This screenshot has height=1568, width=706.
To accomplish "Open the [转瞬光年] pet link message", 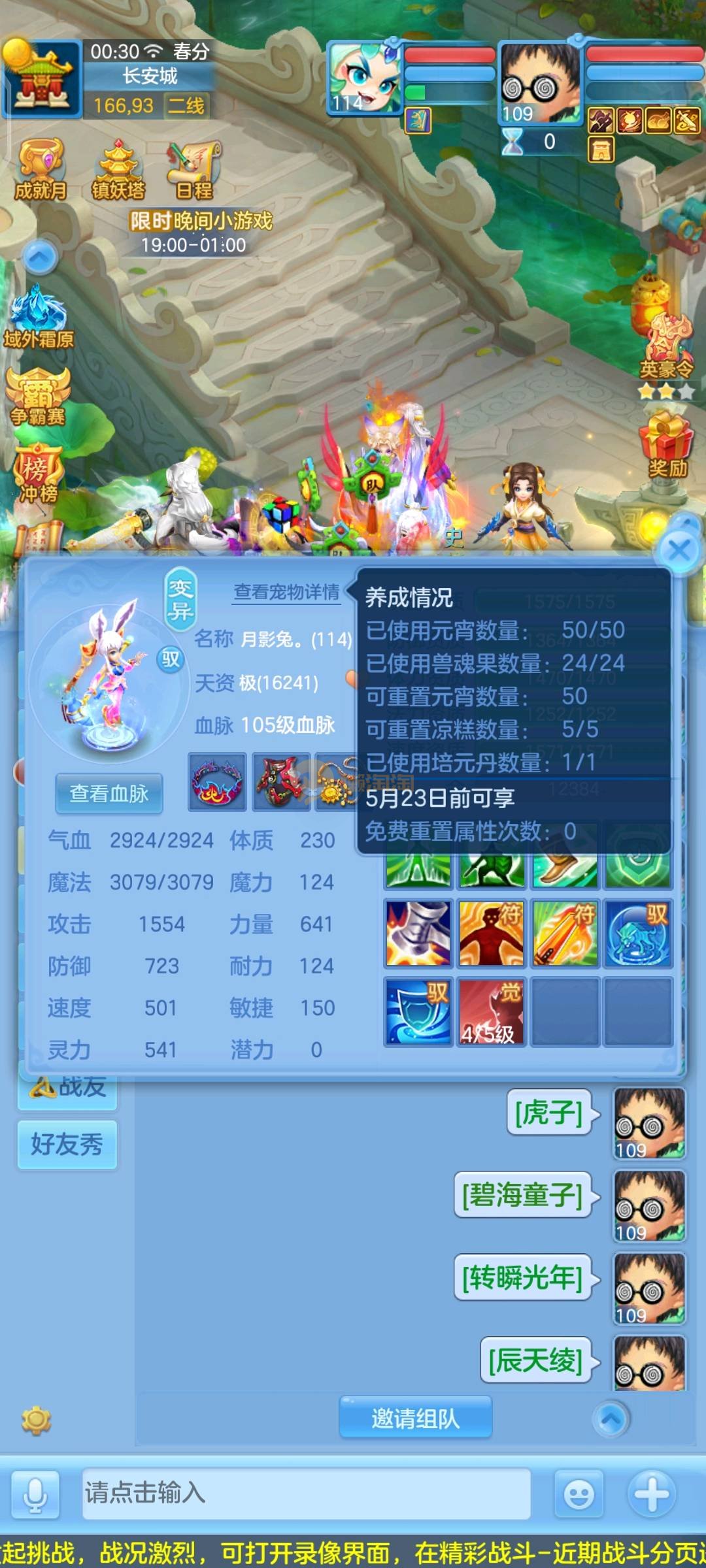I will point(522,1277).
